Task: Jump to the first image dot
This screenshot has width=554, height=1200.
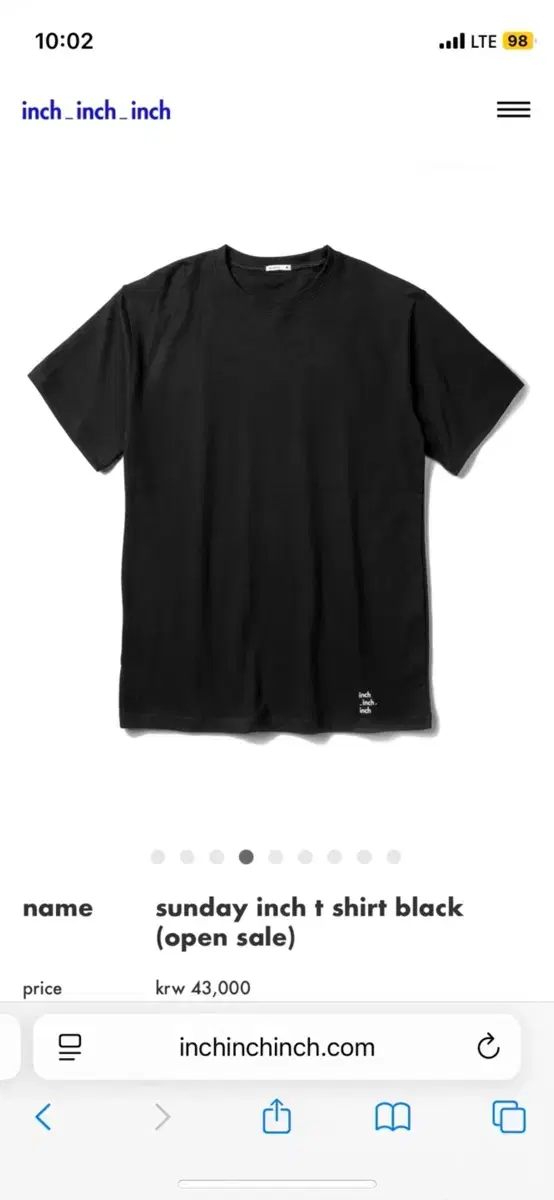Action: 158,857
